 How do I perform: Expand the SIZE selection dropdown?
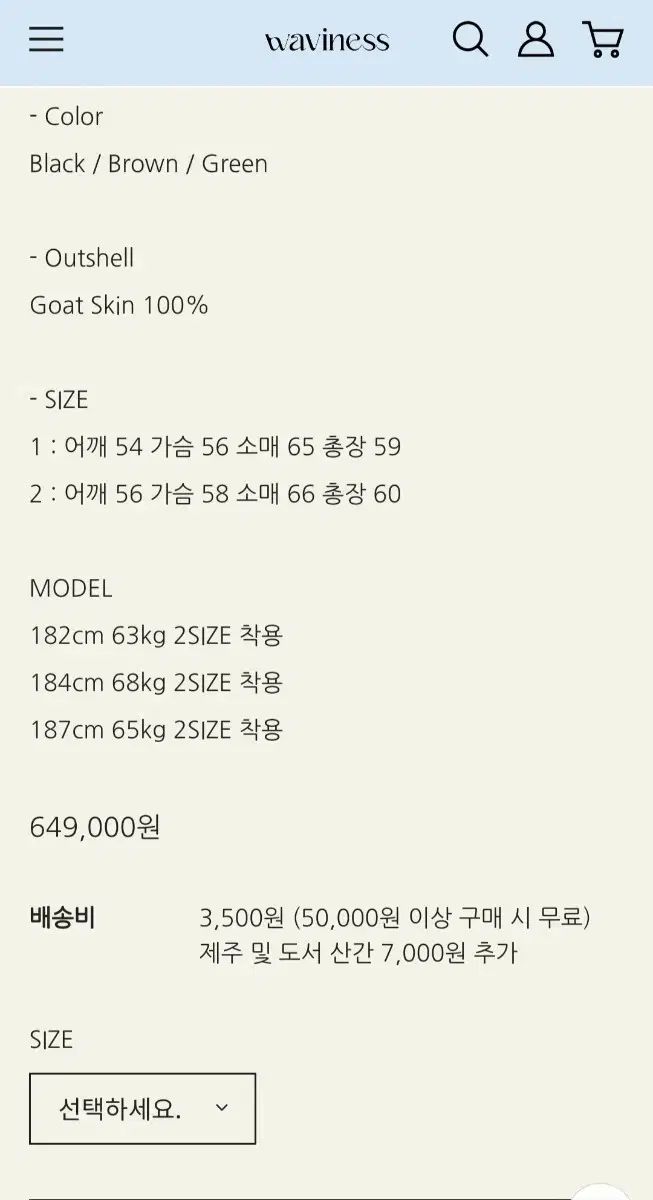(x=142, y=1108)
